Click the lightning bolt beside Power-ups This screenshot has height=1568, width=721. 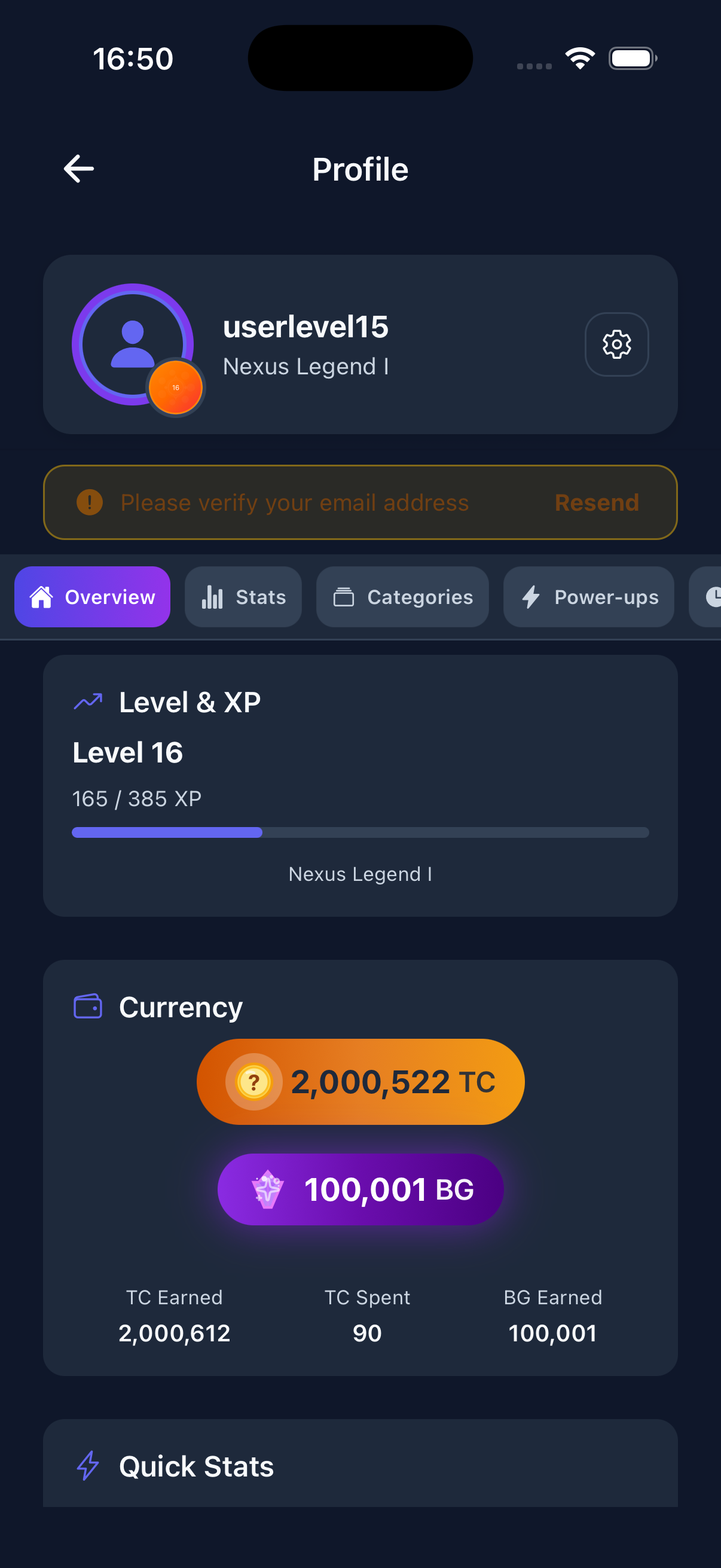[531, 597]
